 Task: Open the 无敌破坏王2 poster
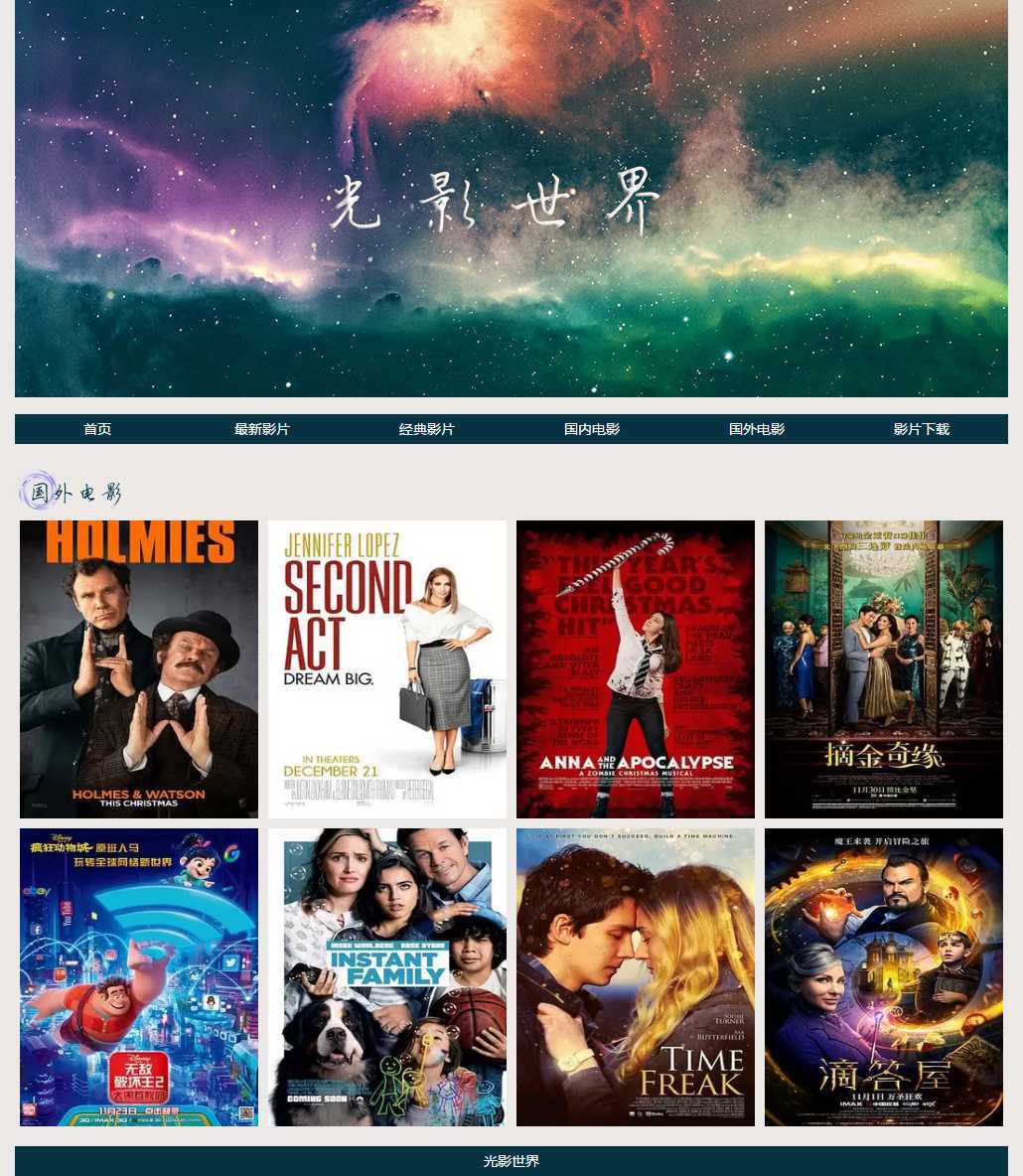tap(139, 977)
